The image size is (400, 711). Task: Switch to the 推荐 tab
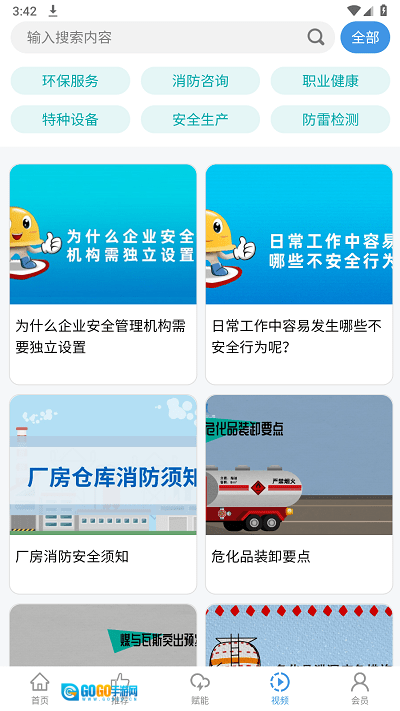120,688
